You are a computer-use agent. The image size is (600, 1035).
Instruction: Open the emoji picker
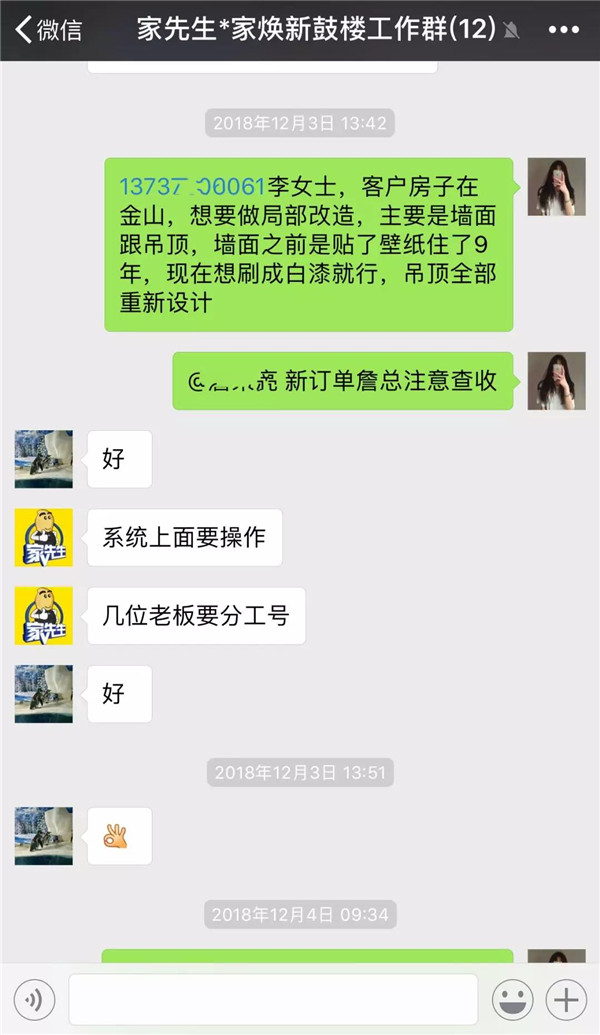pyautogui.click(x=512, y=999)
